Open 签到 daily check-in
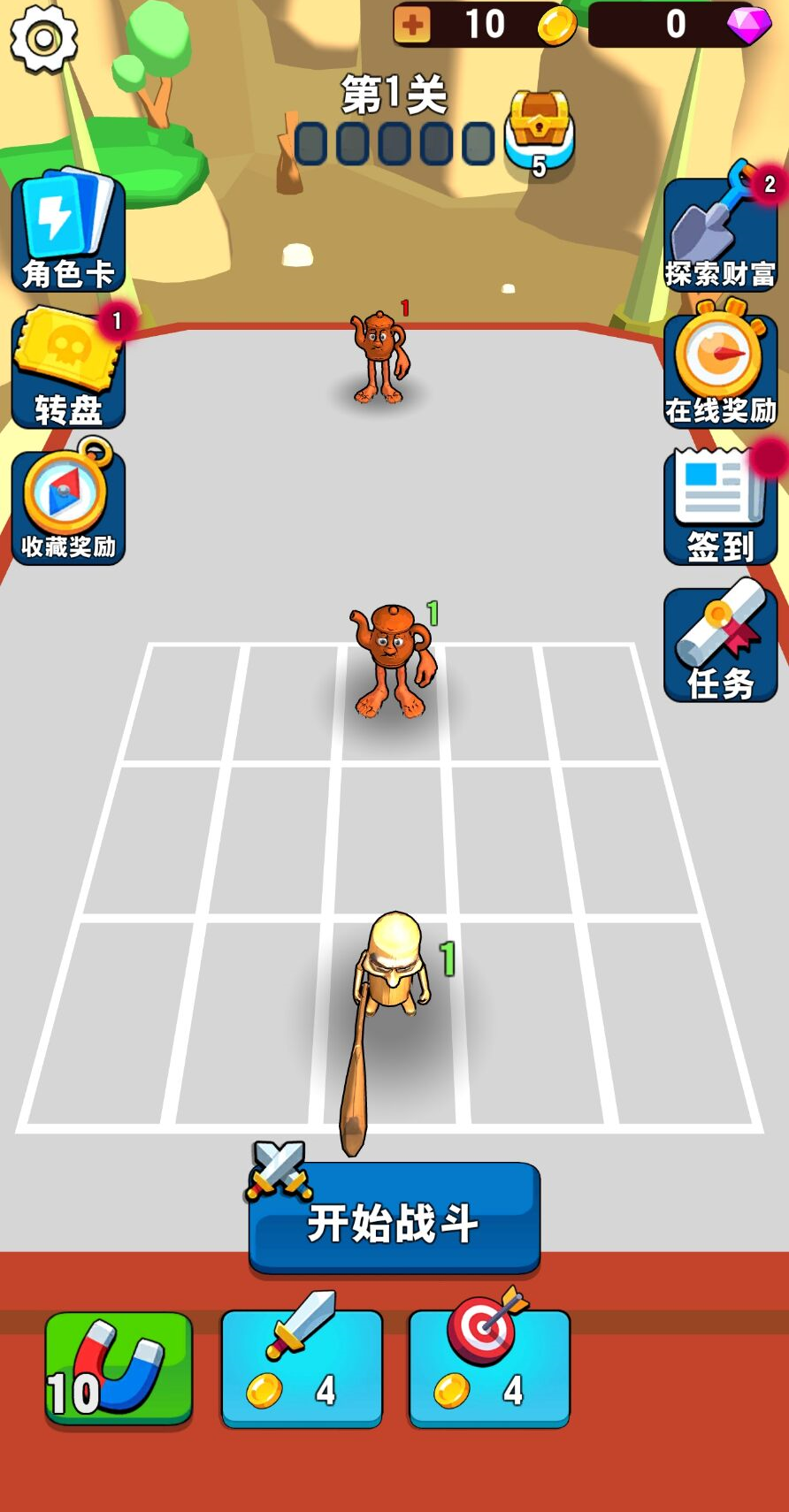This screenshot has width=789, height=1512. pos(720,508)
